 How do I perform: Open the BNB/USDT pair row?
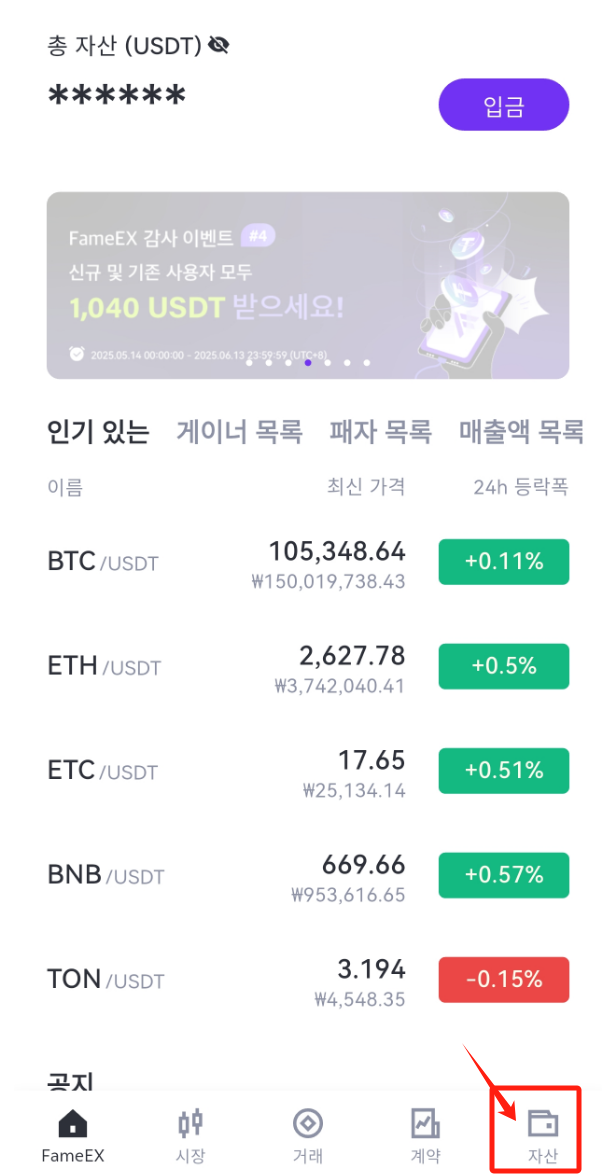point(308,875)
